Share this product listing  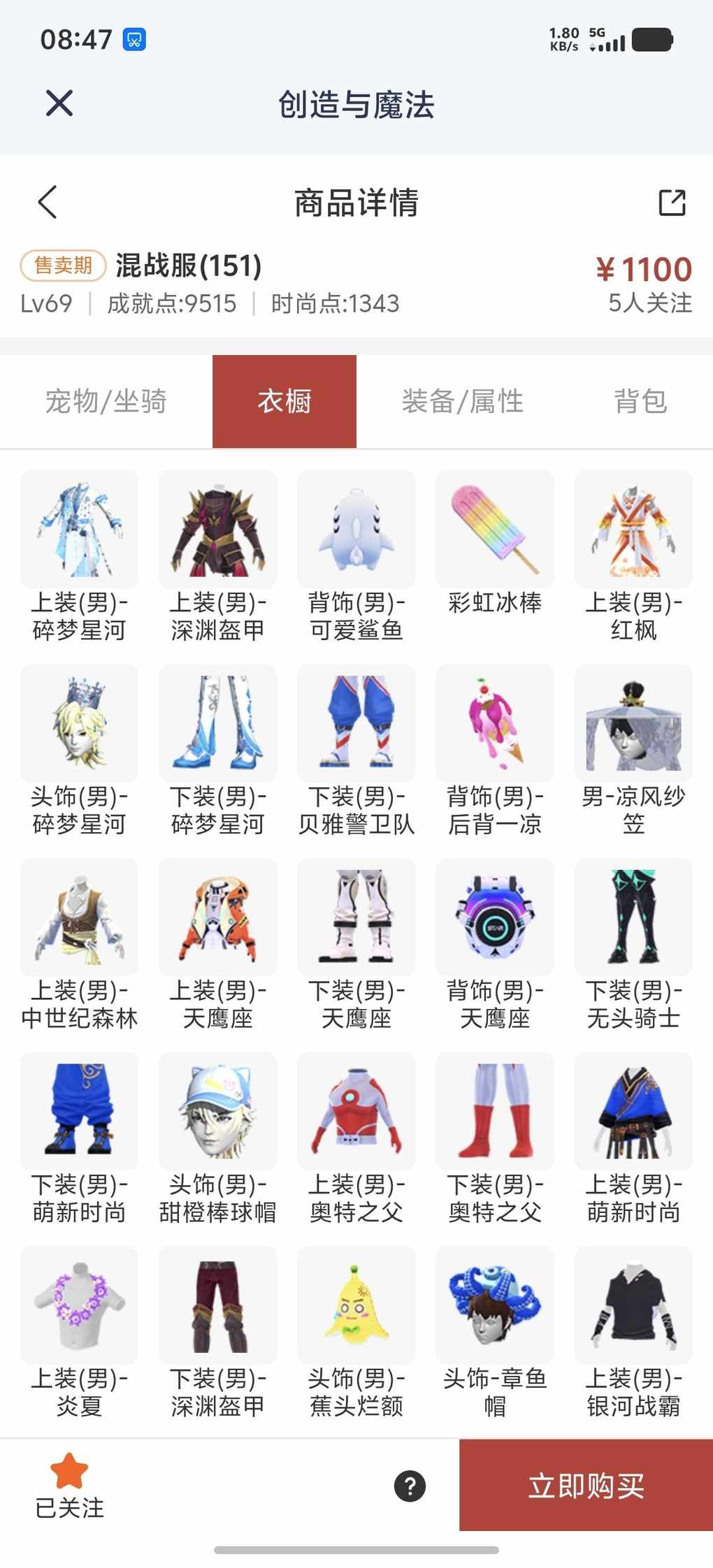pos(672,203)
